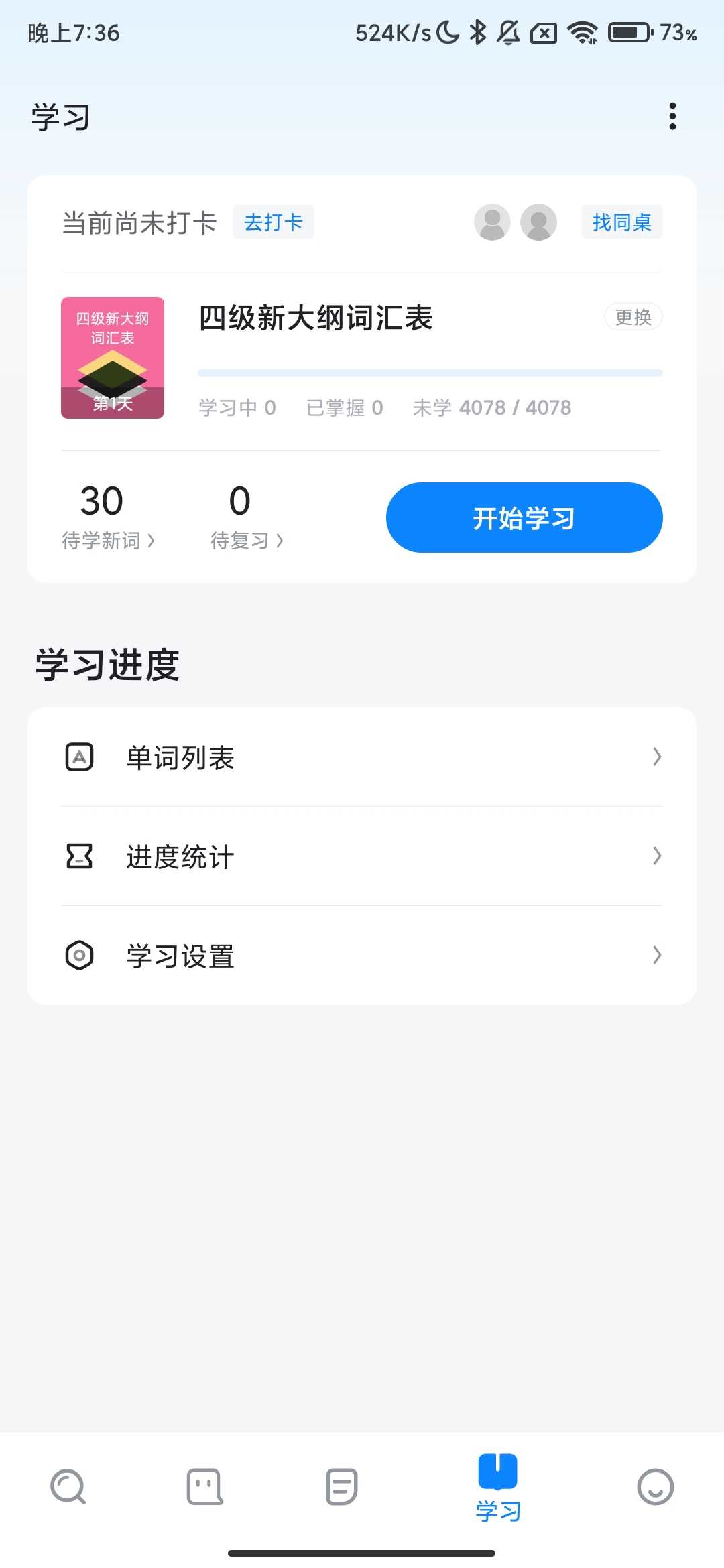Open the 四级新大纲词汇表 book cover

(x=113, y=358)
